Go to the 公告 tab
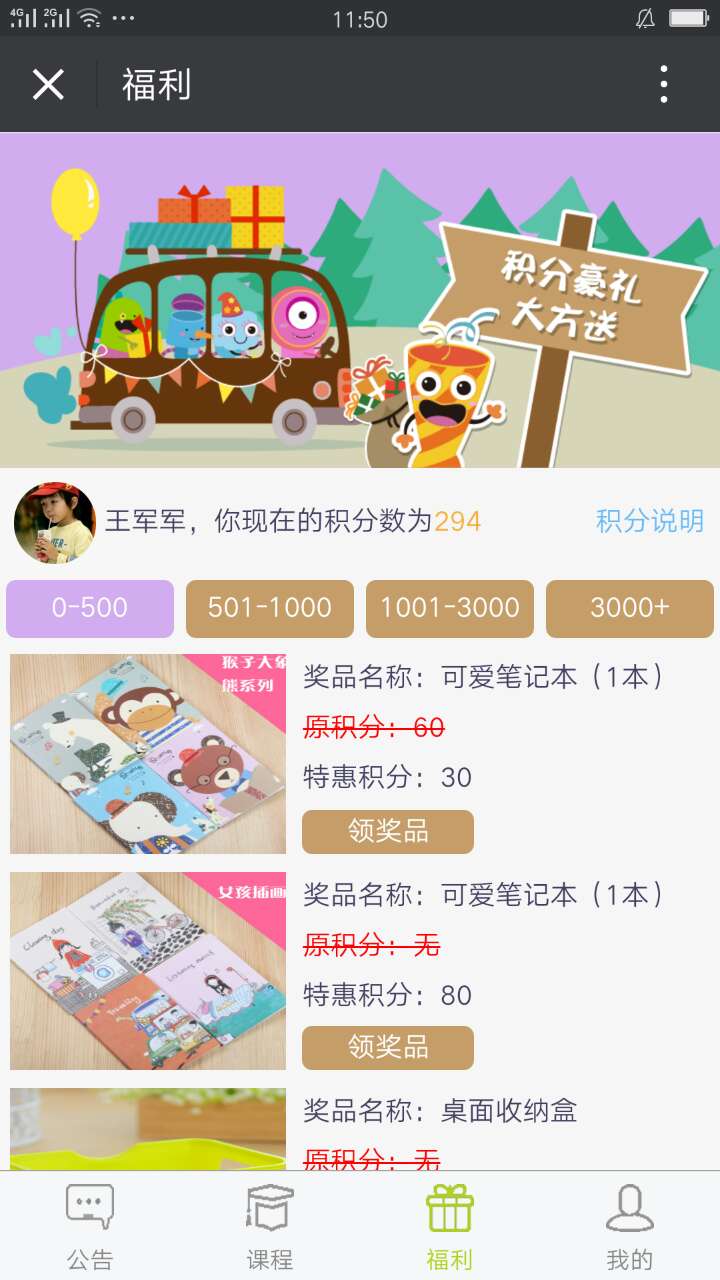The image size is (720, 1280). point(90,1226)
